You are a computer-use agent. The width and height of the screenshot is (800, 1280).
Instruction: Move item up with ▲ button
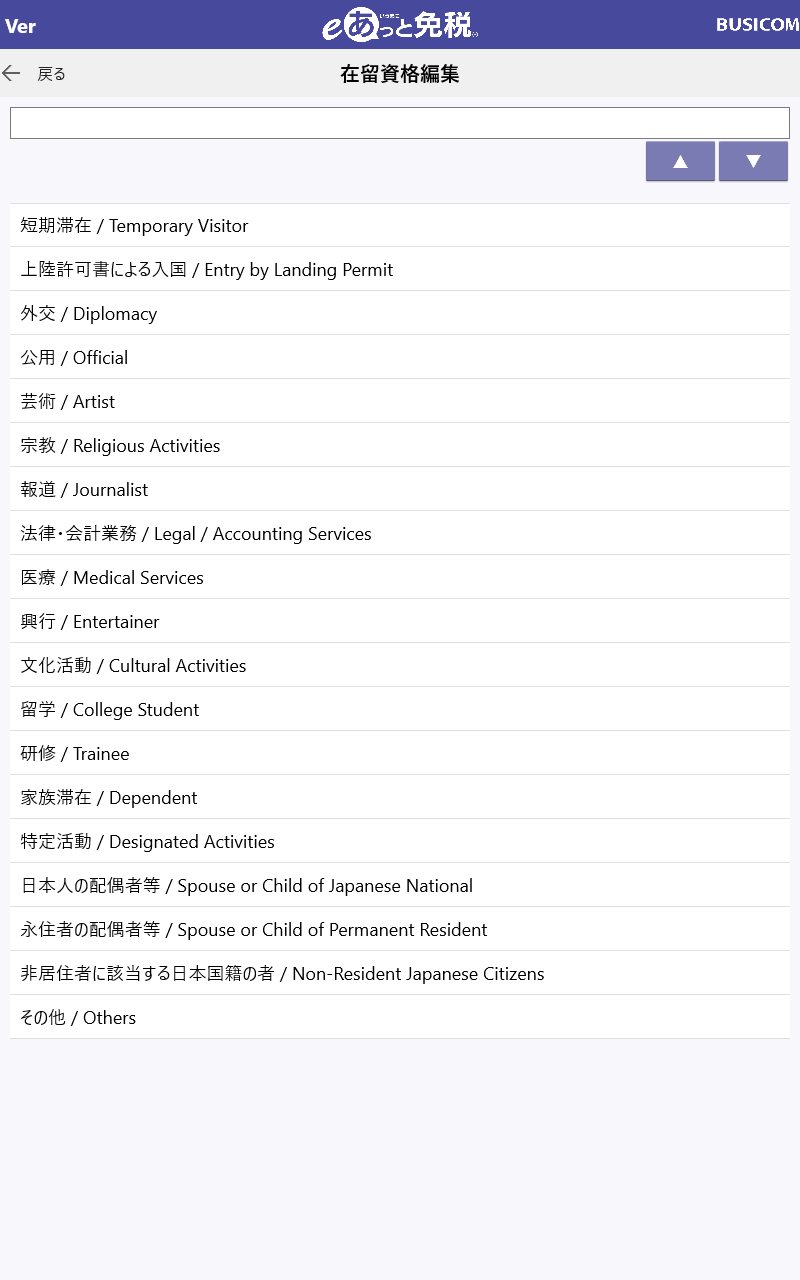[680, 162]
